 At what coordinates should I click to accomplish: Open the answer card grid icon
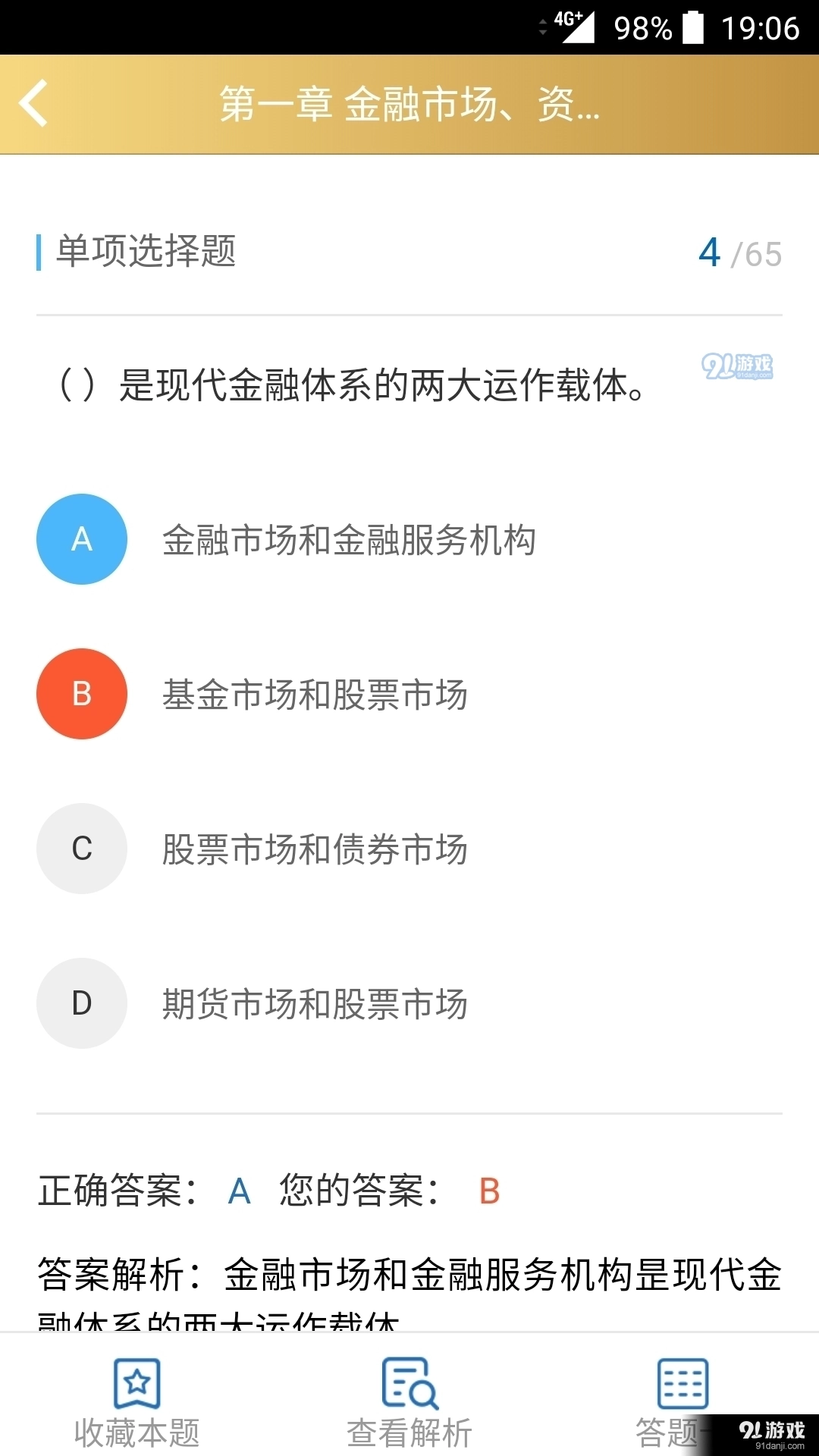pyautogui.click(x=681, y=1385)
